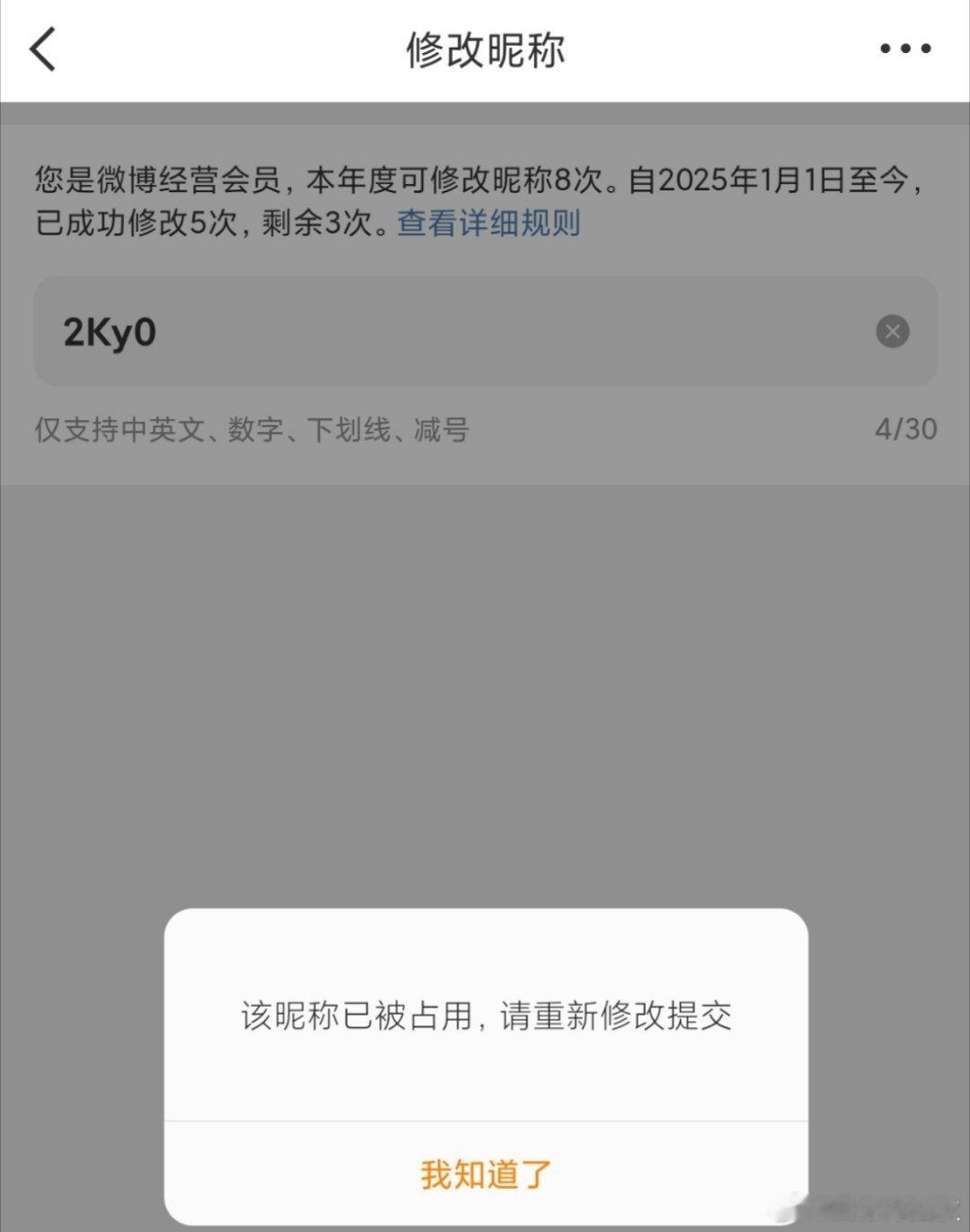Image resolution: width=970 pixels, height=1232 pixels.
Task: Click the 4/30 character counter
Action: [x=905, y=430]
